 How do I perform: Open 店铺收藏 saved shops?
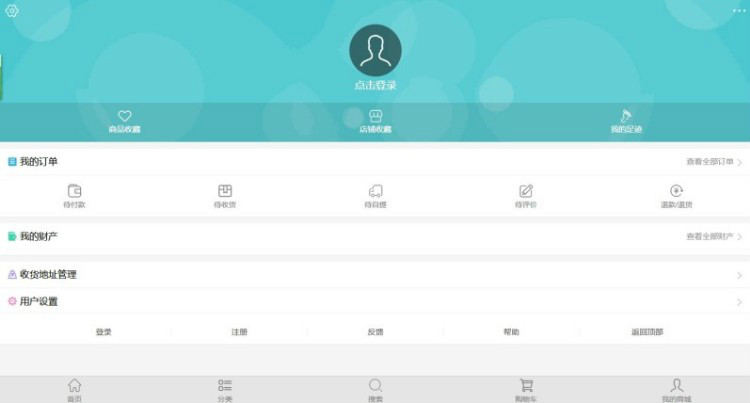tap(375, 121)
